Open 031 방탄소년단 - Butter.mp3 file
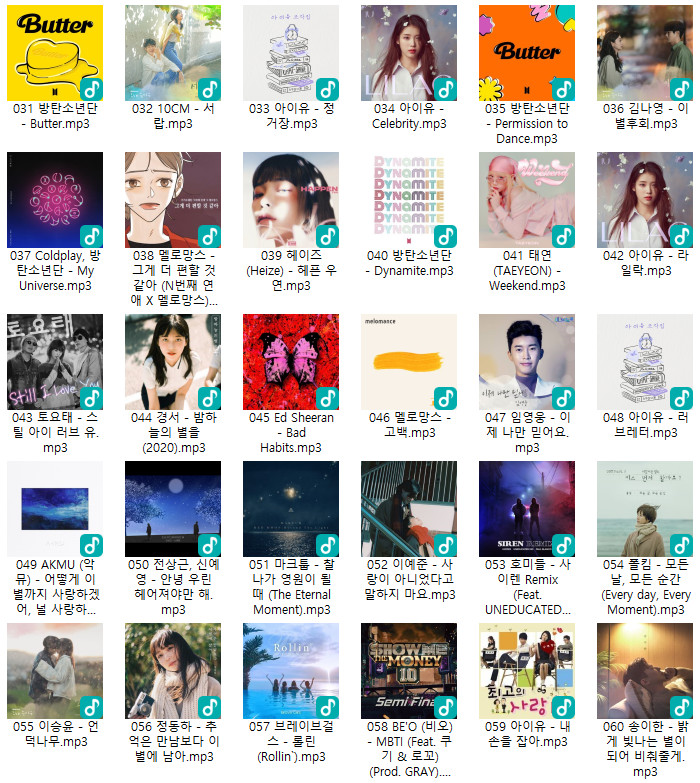Screen dimensions: 700x783 click(x=55, y=53)
